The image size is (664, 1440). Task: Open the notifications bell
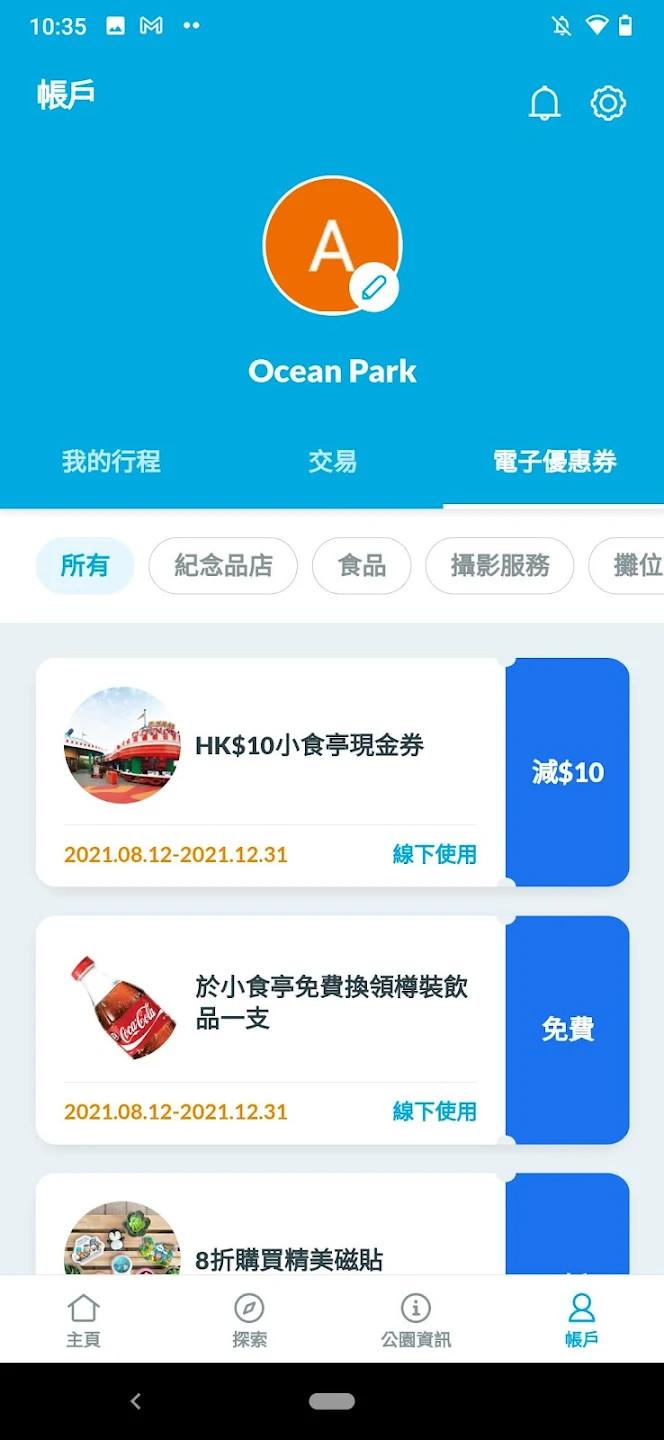[544, 103]
